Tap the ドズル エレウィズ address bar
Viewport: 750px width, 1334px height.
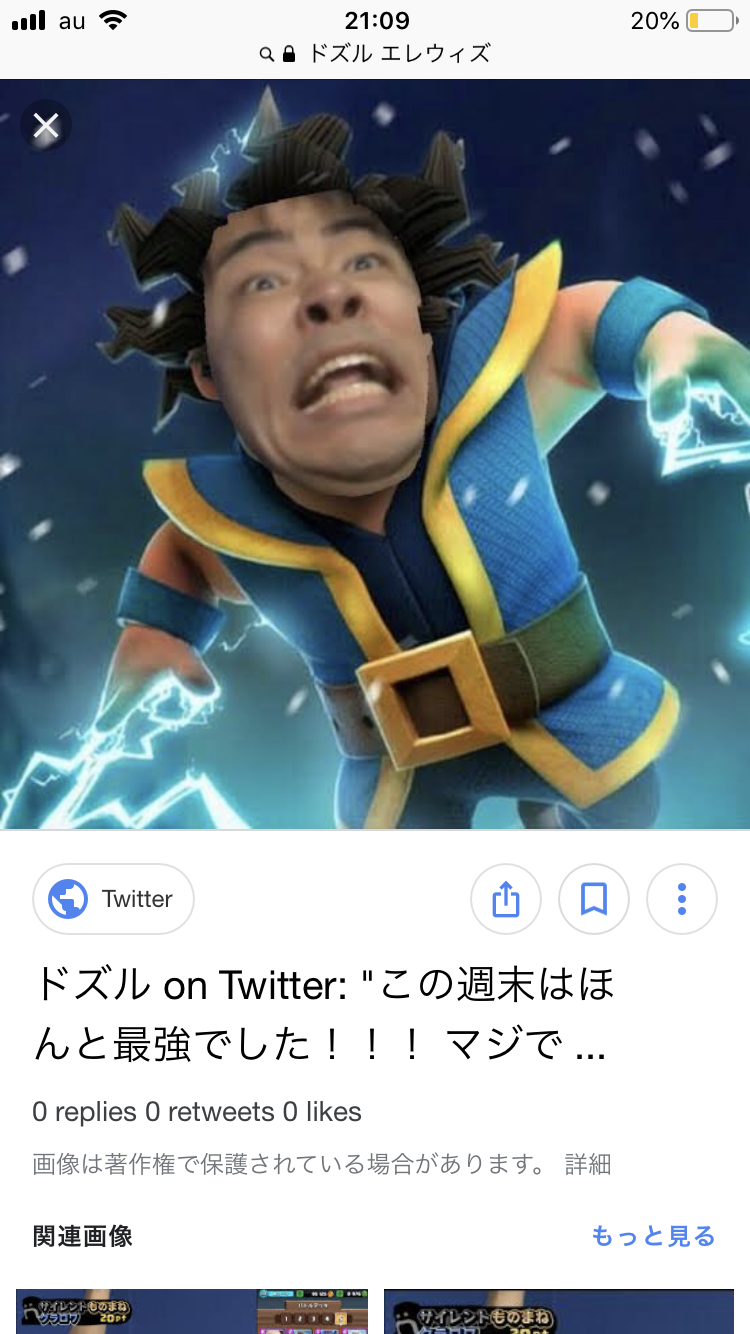(376, 54)
